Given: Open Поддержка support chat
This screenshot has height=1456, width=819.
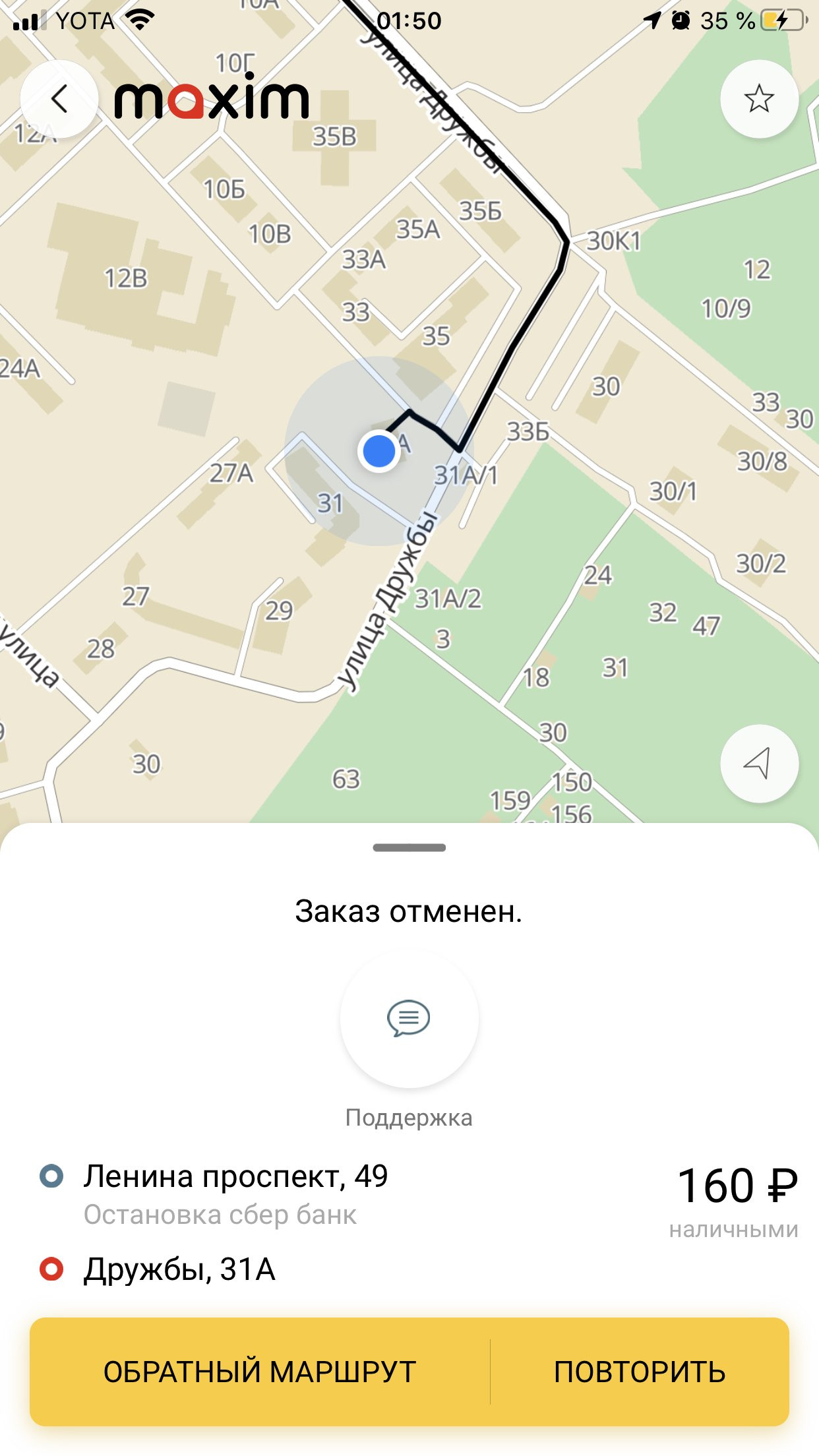Looking at the screenshot, I should click(409, 1019).
